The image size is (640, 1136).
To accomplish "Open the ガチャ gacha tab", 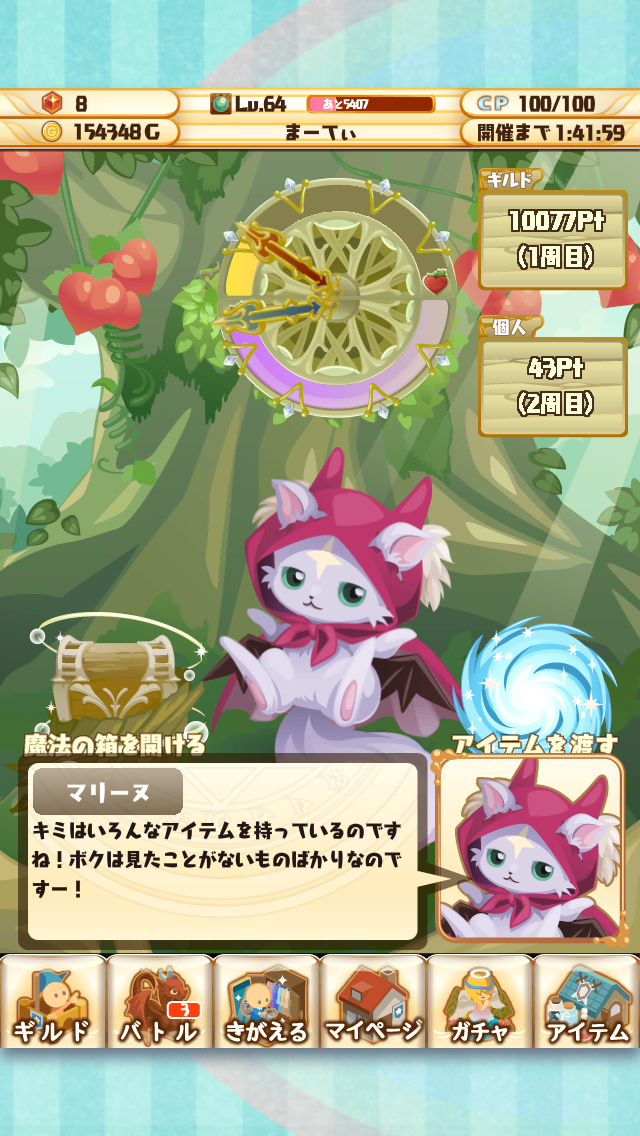I will [x=479, y=1002].
